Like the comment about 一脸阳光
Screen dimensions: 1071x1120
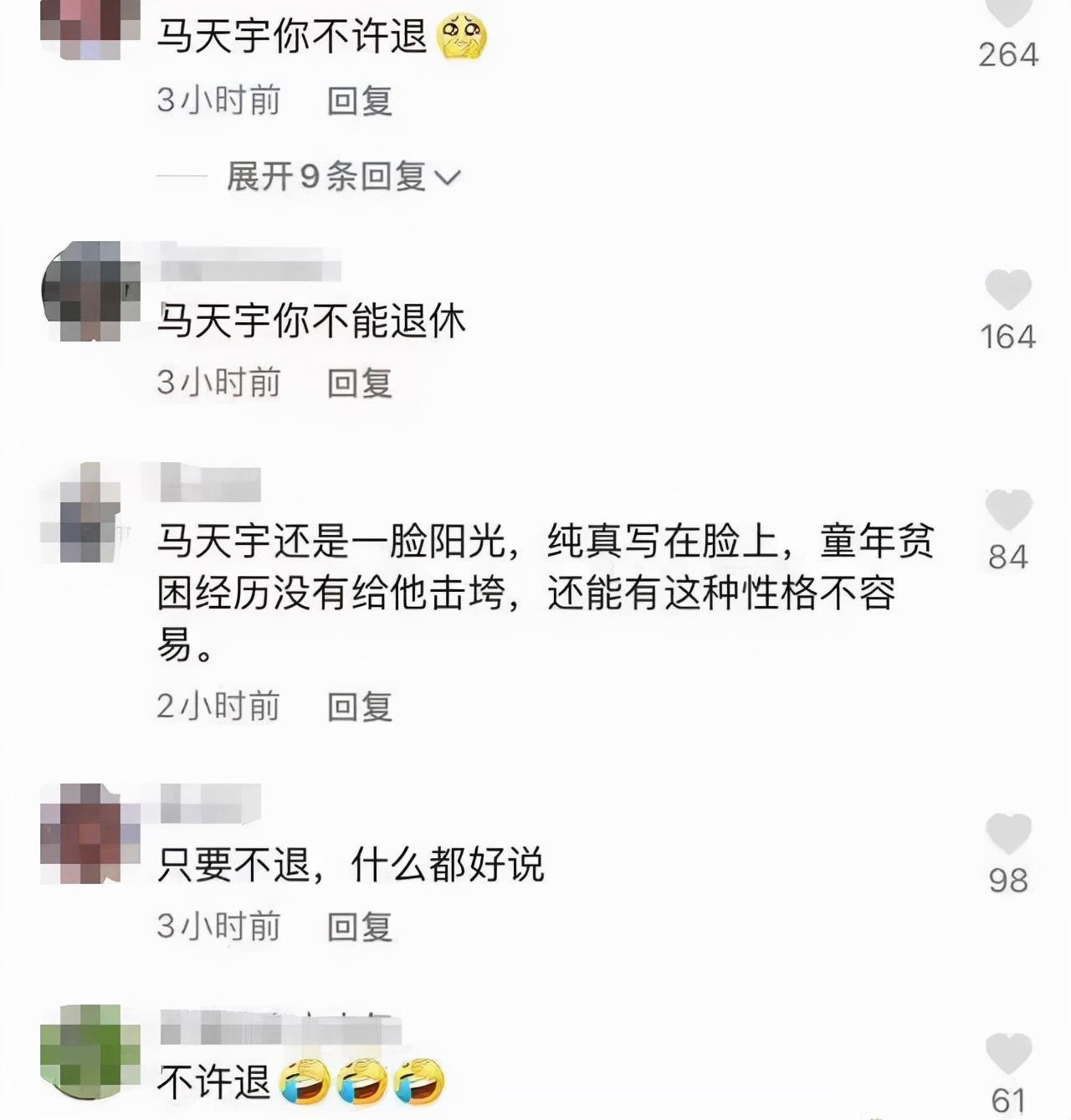[1007, 510]
